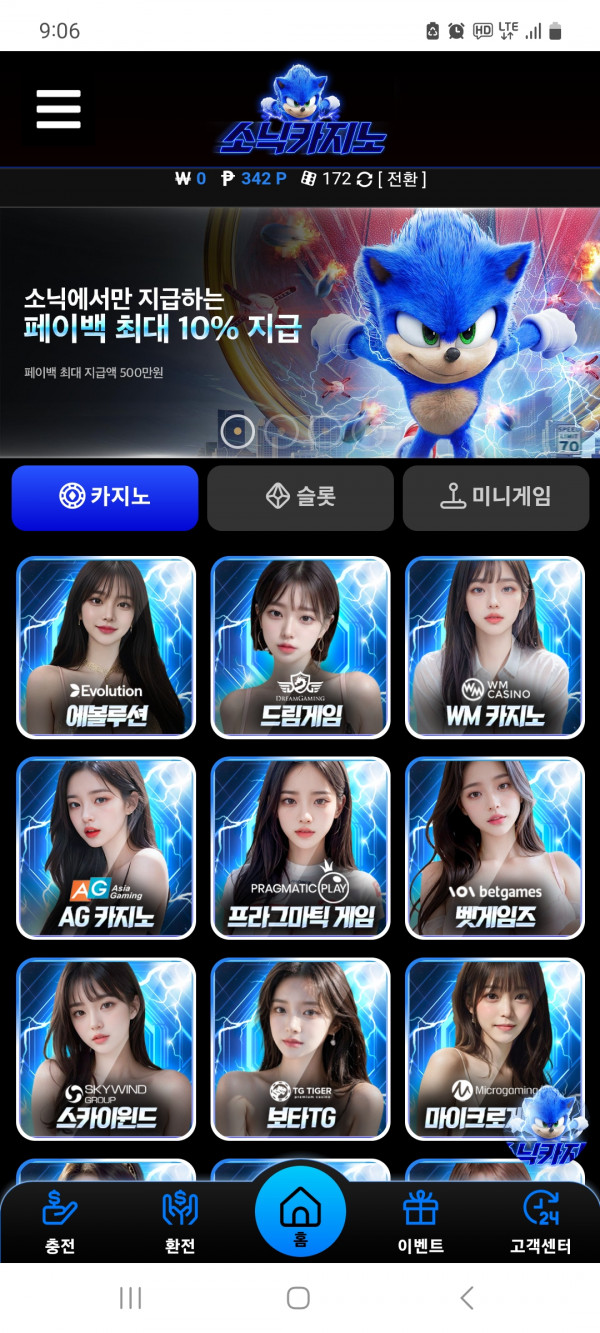
Task: Tap the system back button
Action: coord(466,1298)
